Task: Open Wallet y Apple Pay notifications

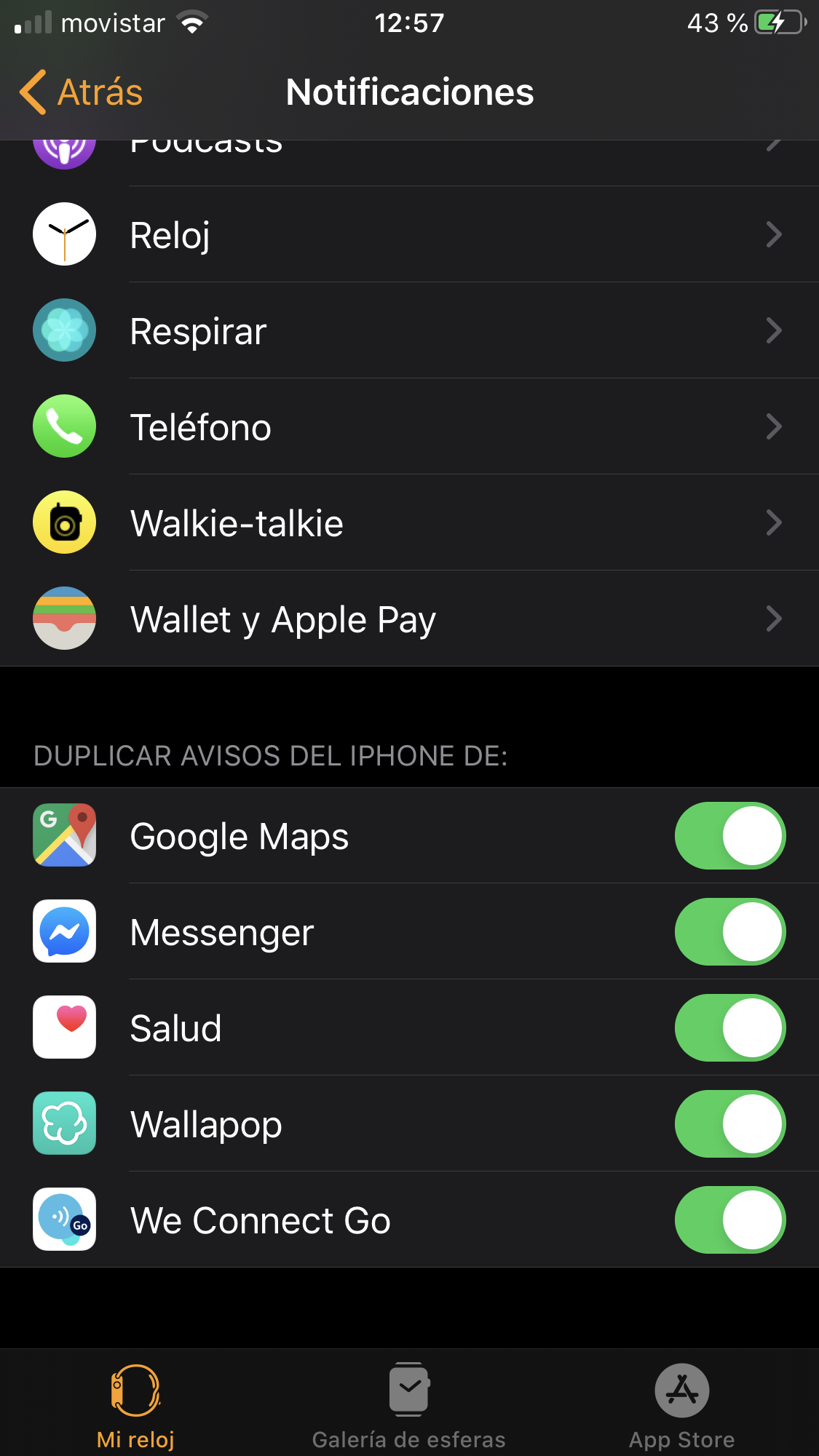Action: pos(409,619)
